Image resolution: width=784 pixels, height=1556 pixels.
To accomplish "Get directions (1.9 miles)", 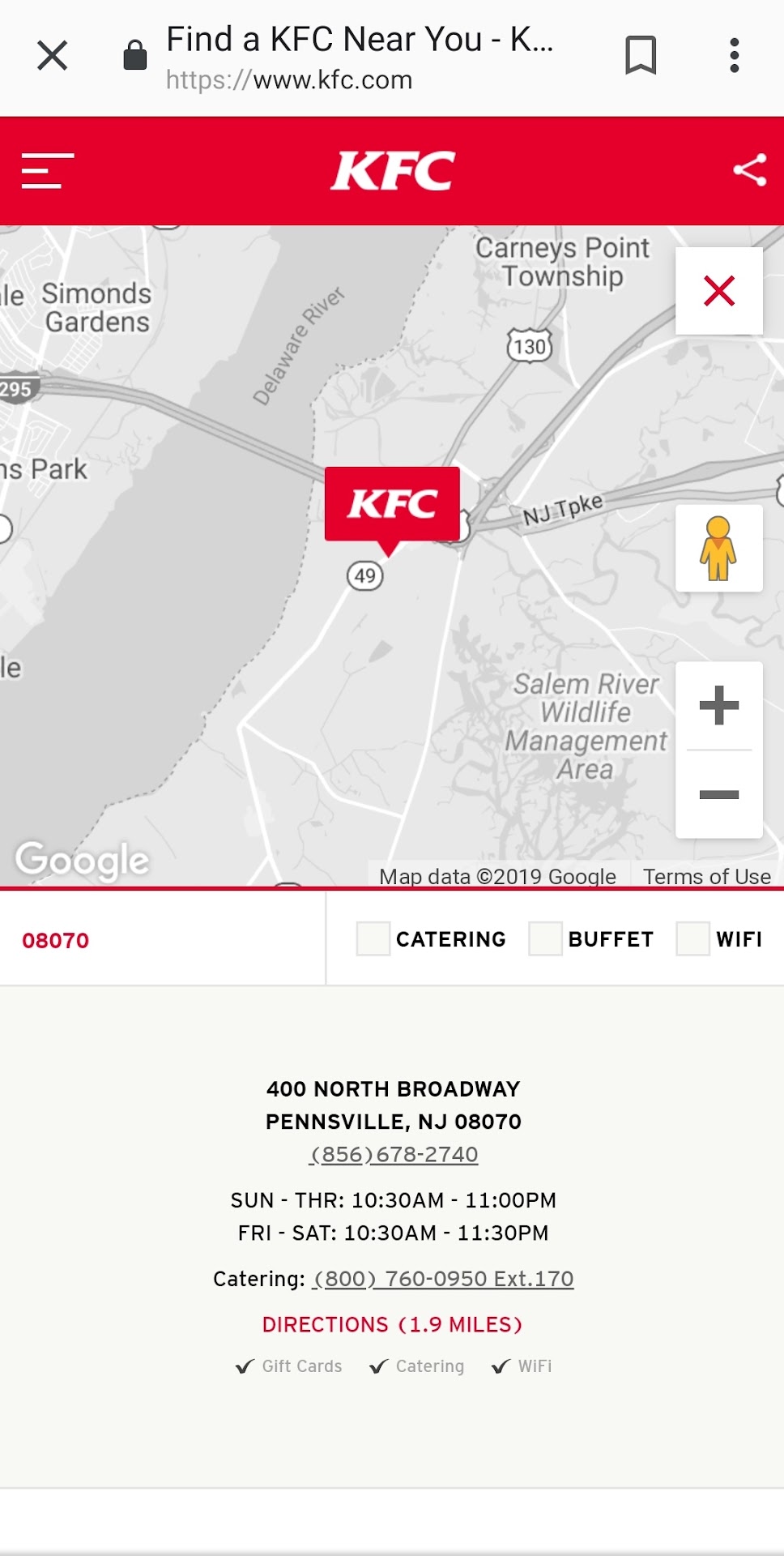I will click(x=392, y=1324).
